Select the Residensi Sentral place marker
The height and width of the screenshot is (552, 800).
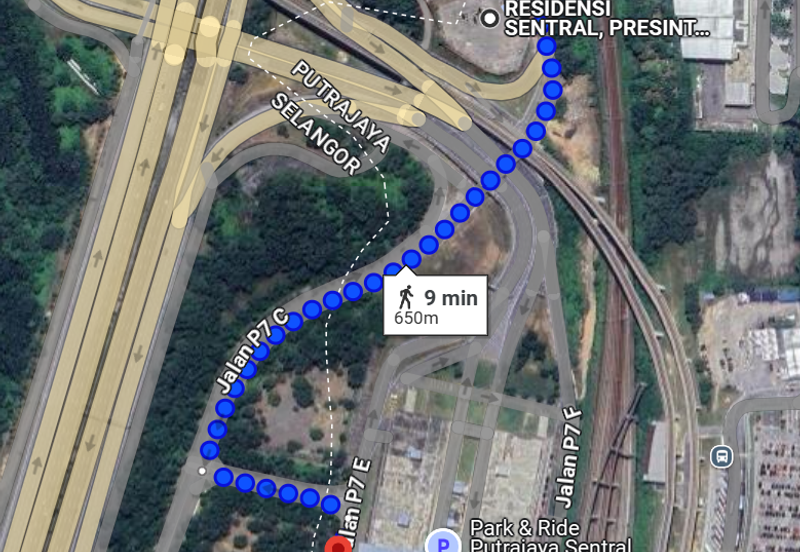(x=490, y=17)
